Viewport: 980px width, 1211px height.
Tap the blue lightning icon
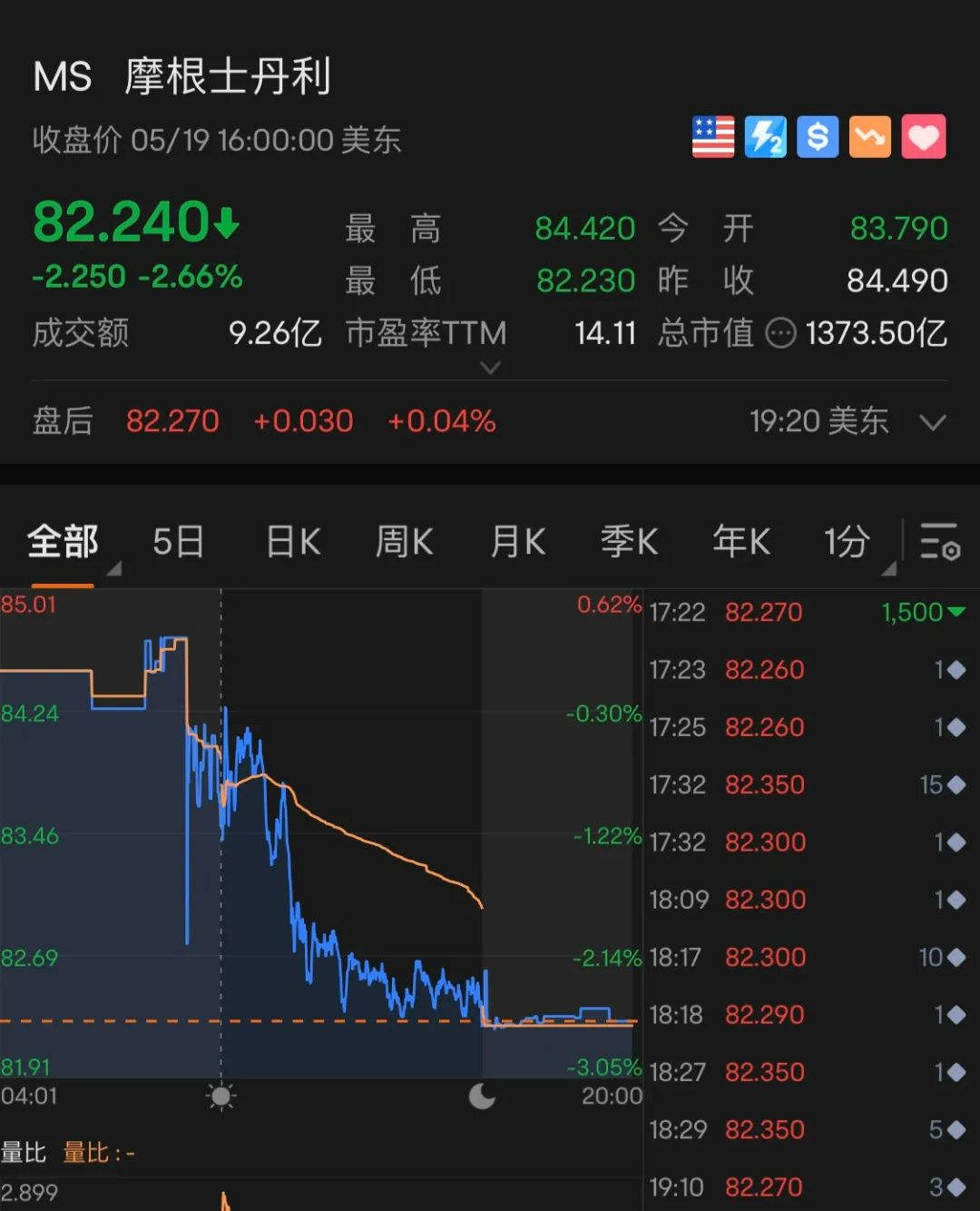pyautogui.click(x=765, y=137)
